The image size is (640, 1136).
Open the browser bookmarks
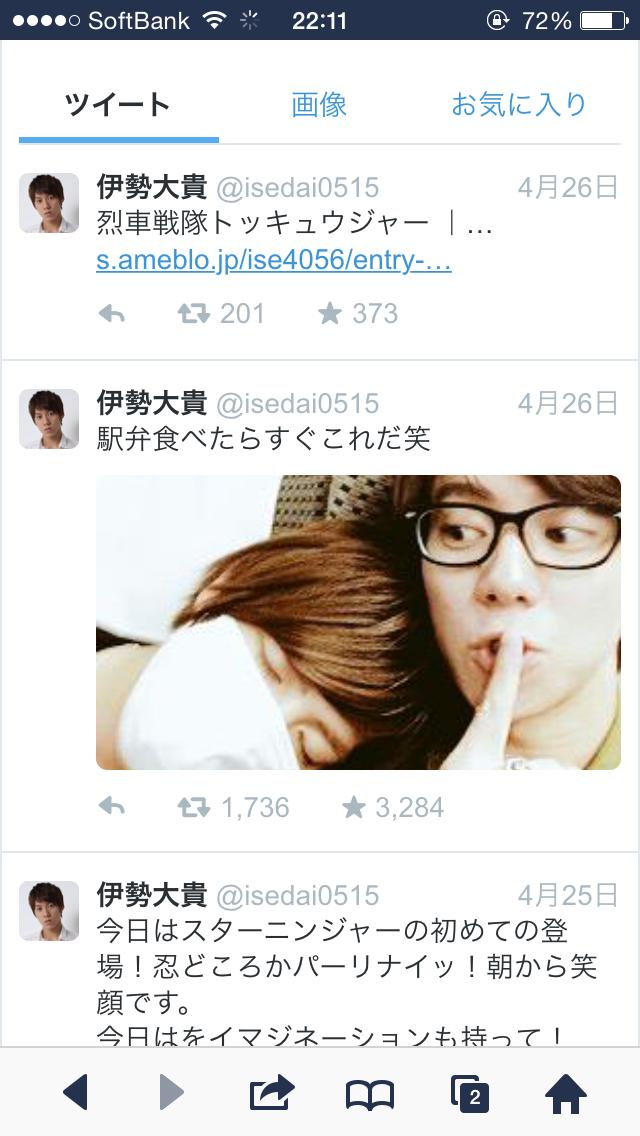(x=370, y=1094)
